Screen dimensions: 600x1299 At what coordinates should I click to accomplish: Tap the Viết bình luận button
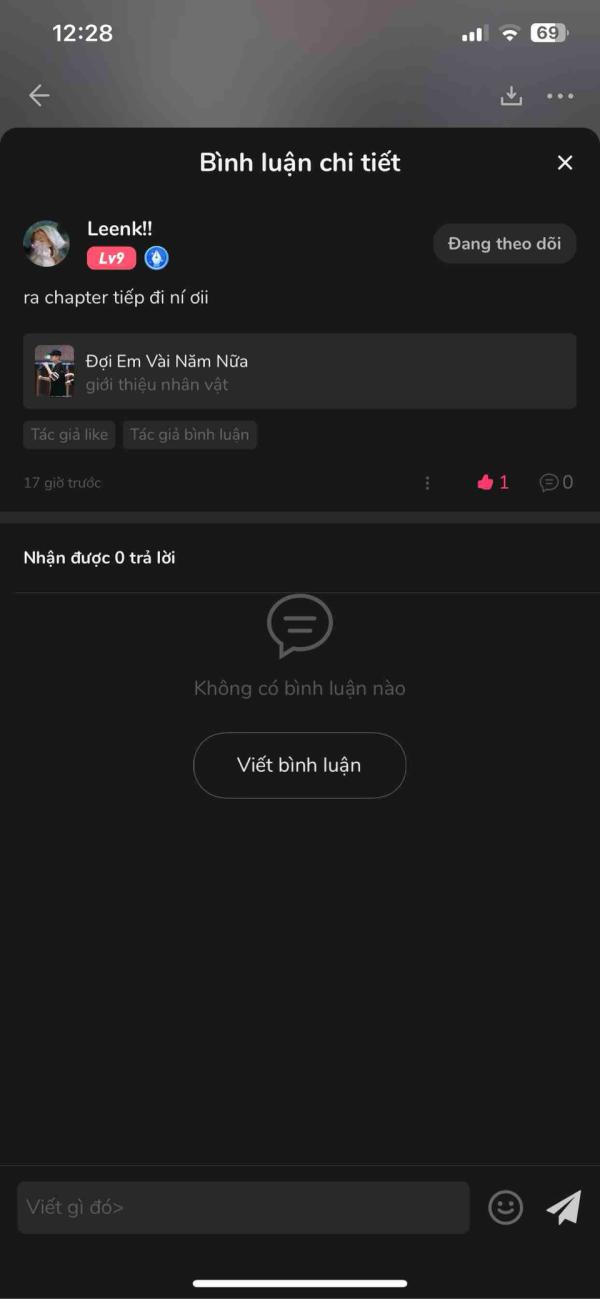[299, 765]
